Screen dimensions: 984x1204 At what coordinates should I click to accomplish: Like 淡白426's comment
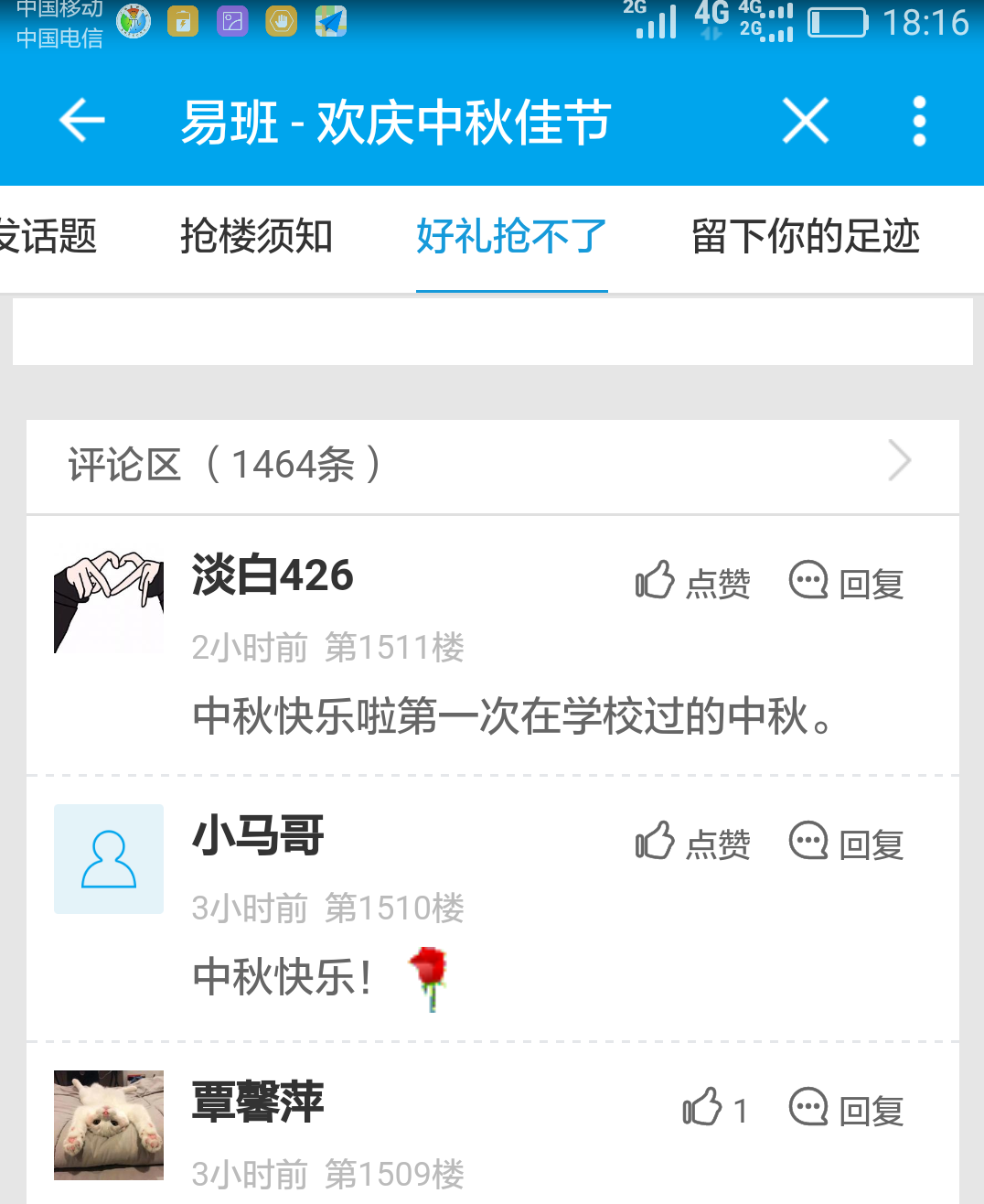click(693, 582)
